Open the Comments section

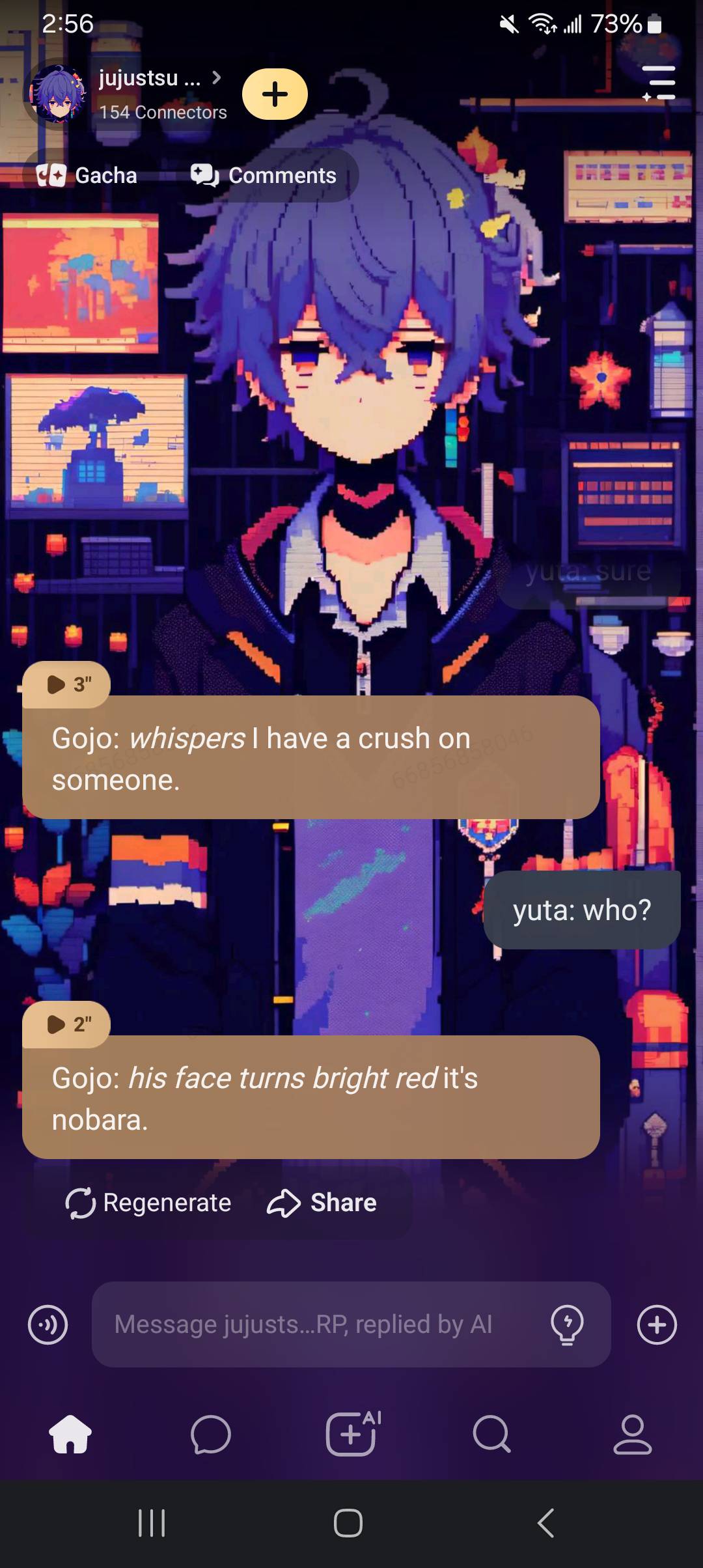coord(264,175)
